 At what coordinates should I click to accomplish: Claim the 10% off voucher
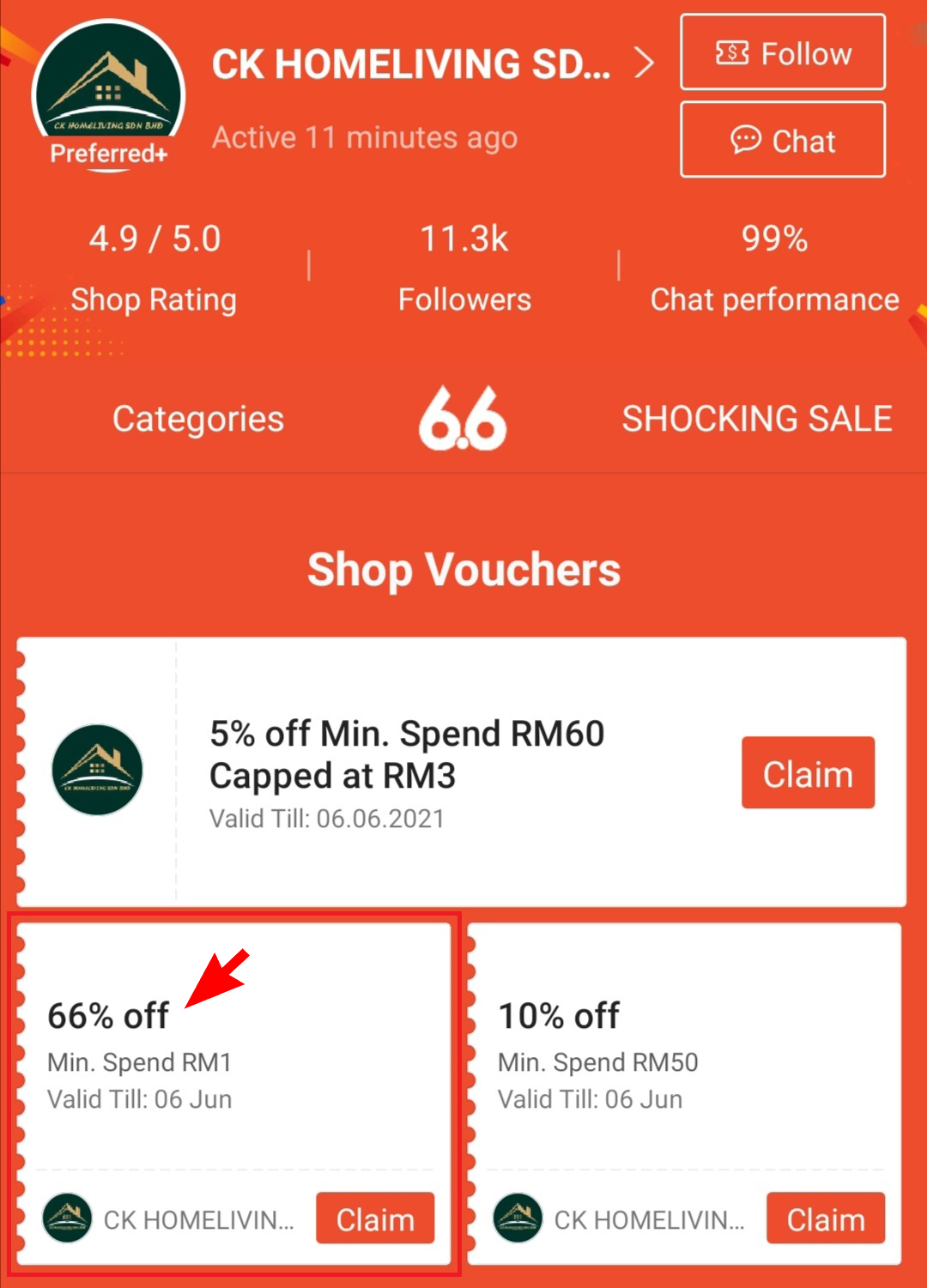click(x=825, y=1218)
